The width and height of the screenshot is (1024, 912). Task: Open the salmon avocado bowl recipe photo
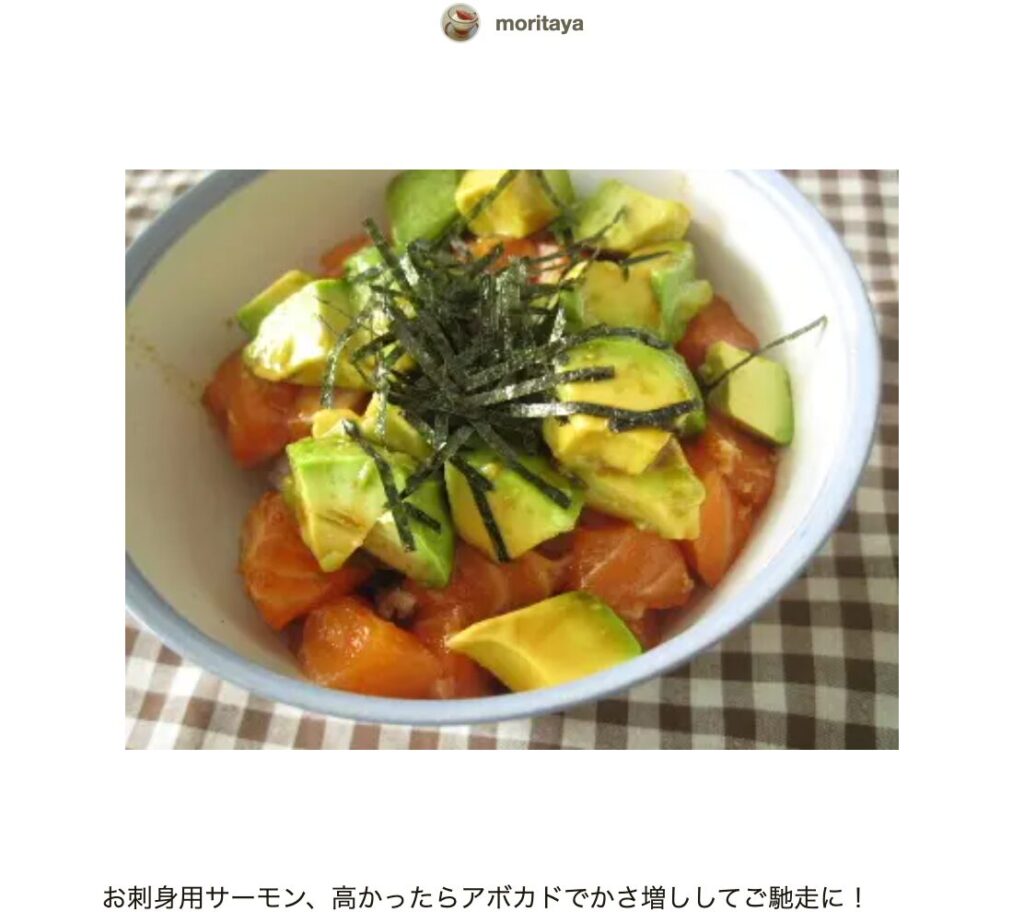(511, 459)
